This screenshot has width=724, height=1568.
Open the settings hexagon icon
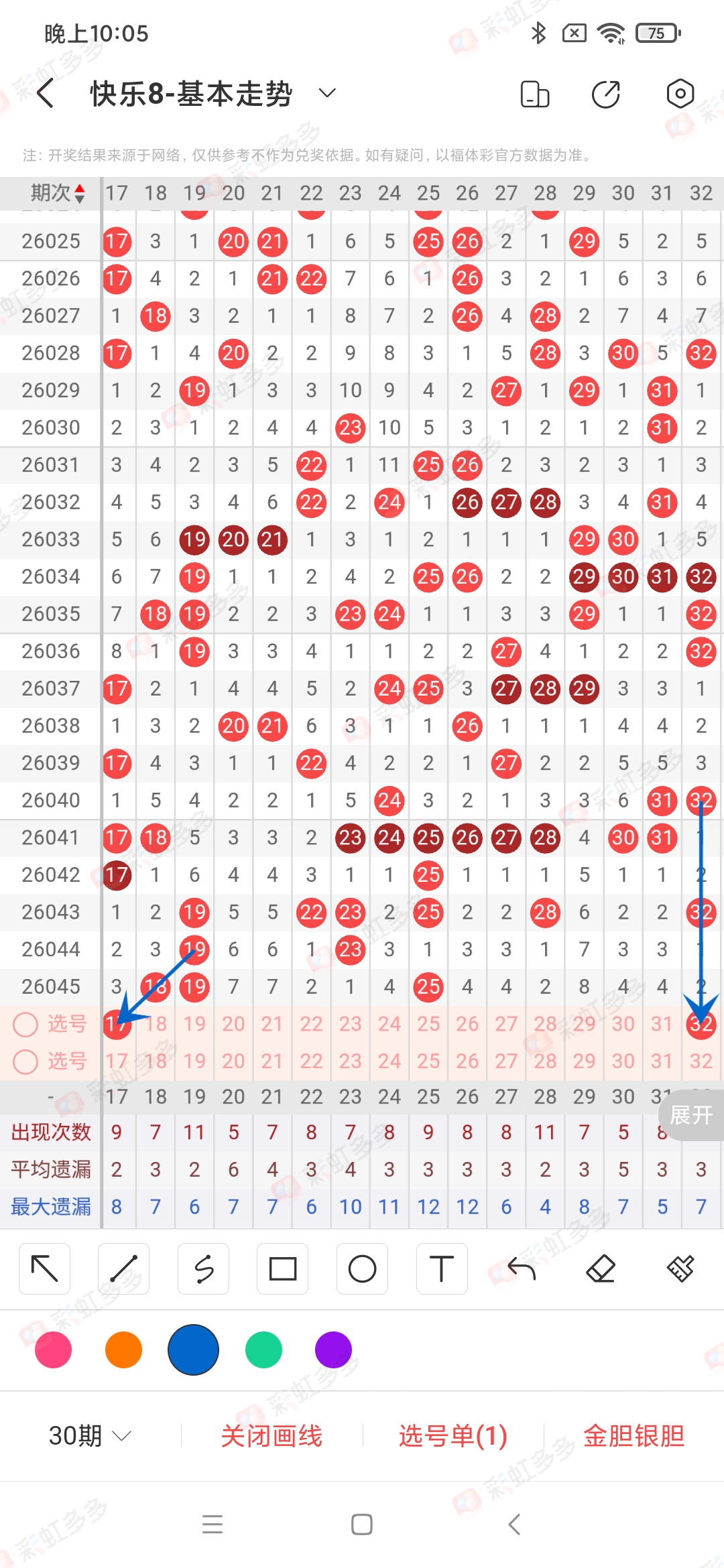click(680, 94)
